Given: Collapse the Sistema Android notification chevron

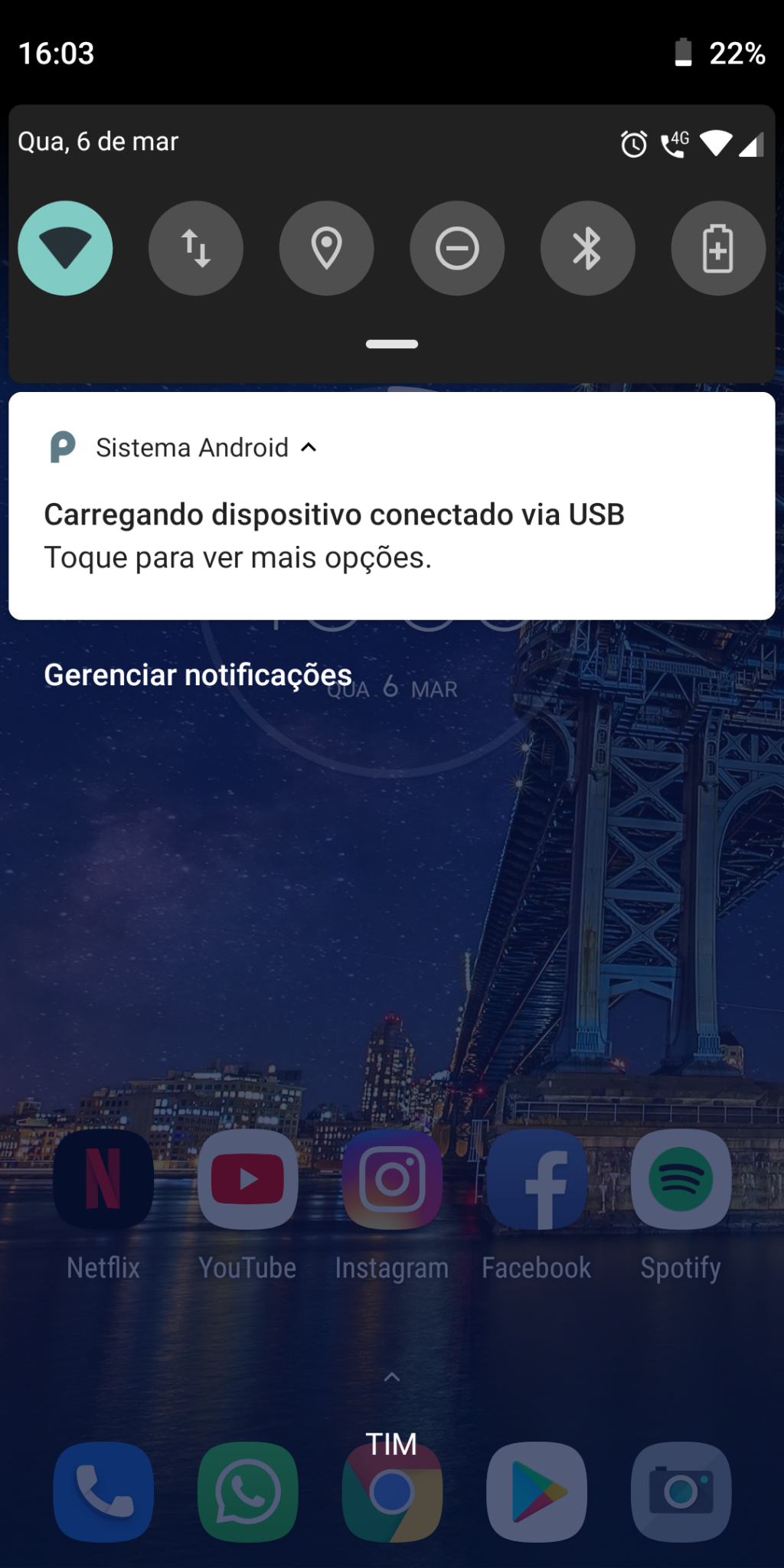Looking at the screenshot, I should click(x=309, y=447).
